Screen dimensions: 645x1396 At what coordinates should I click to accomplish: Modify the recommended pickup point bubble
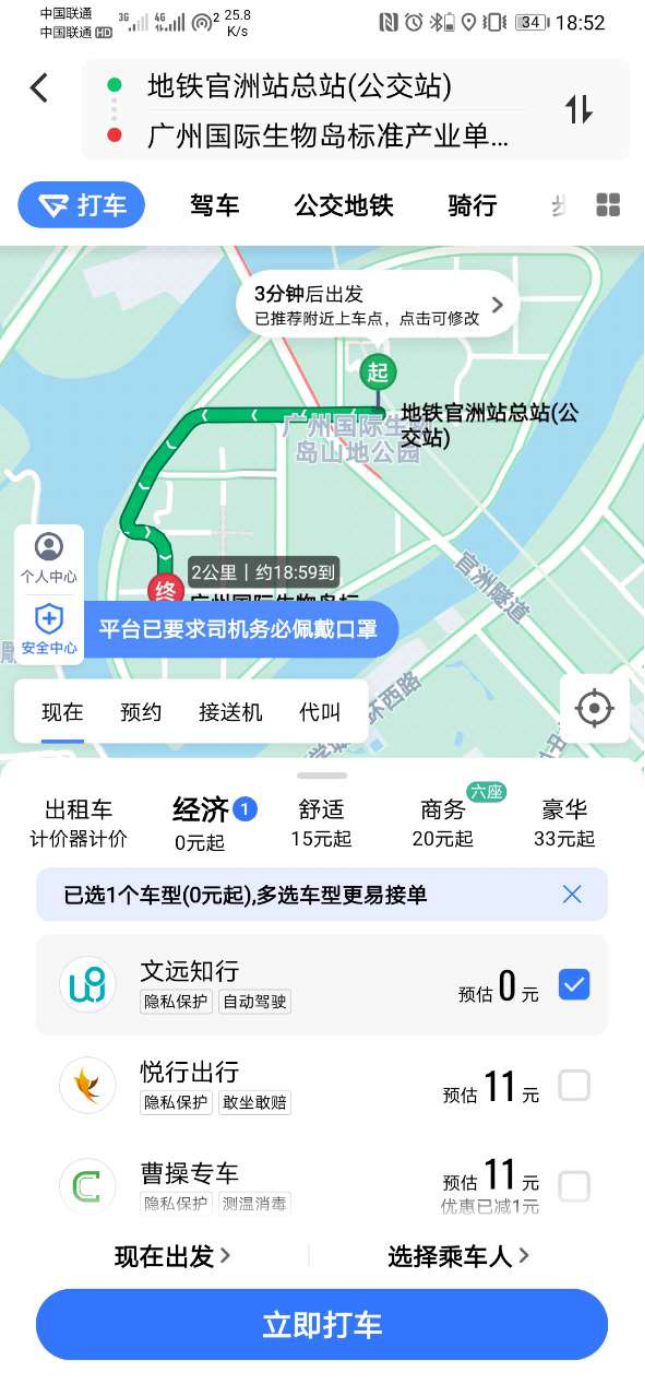pos(377,304)
